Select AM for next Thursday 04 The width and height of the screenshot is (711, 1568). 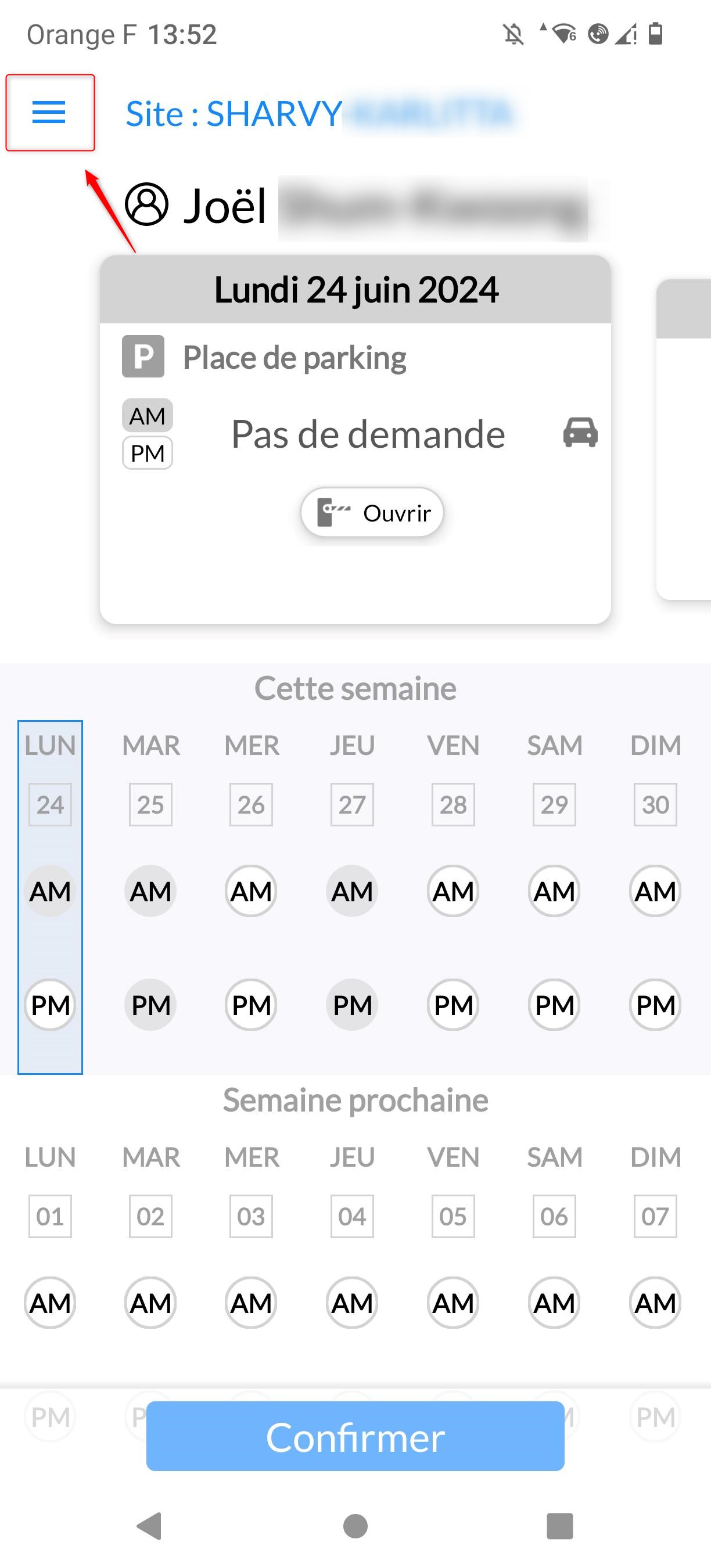click(x=352, y=1303)
